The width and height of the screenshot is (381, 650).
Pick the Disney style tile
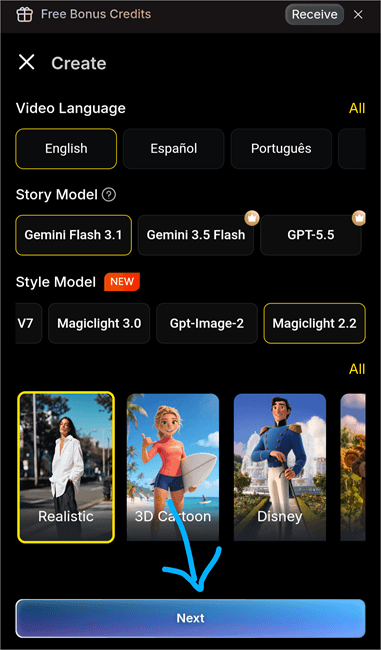click(280, 467)
